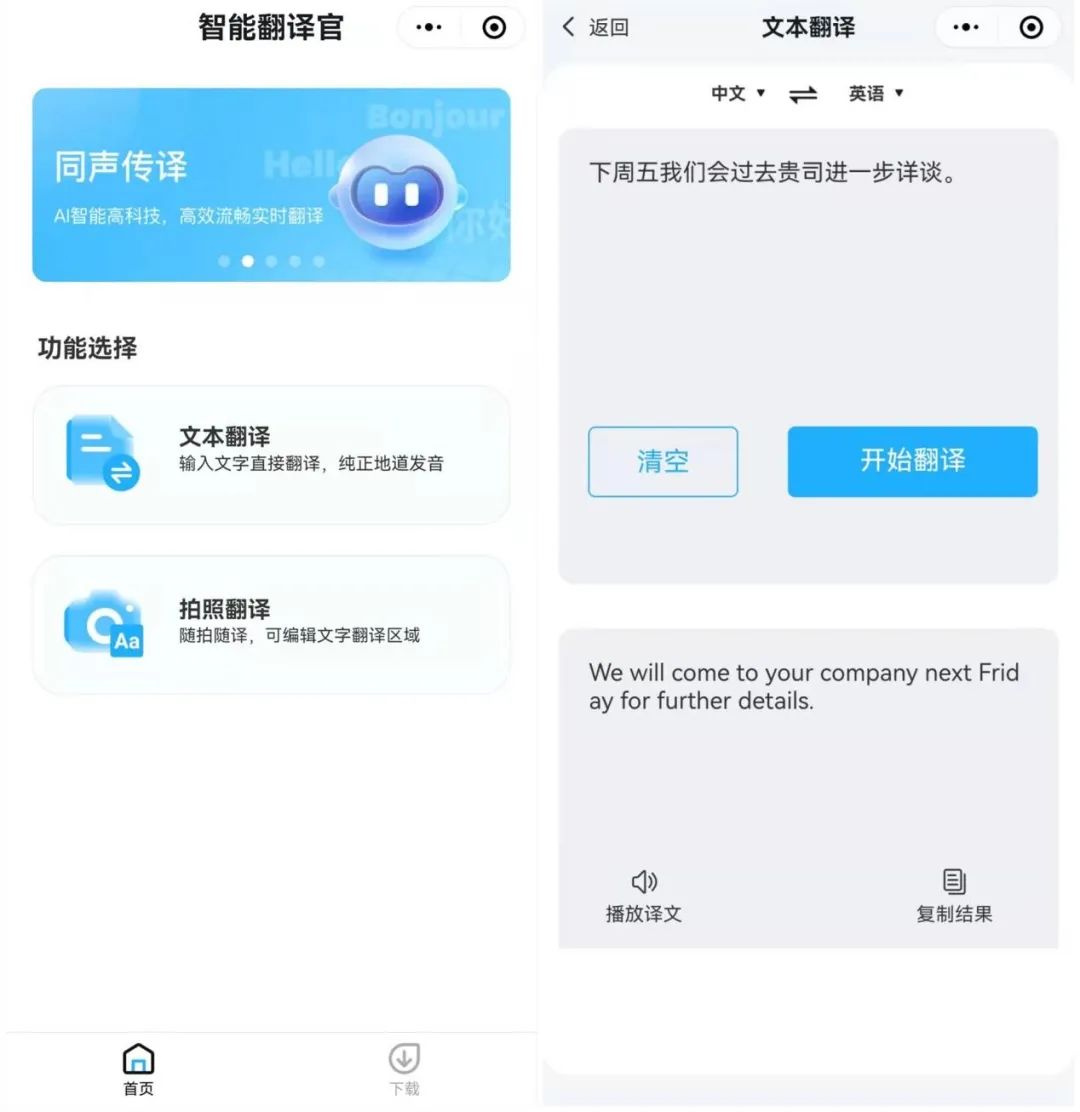The image size is (1080, 1112).
Task: Tap the 开始翻译 translate button
Action: 912,461
